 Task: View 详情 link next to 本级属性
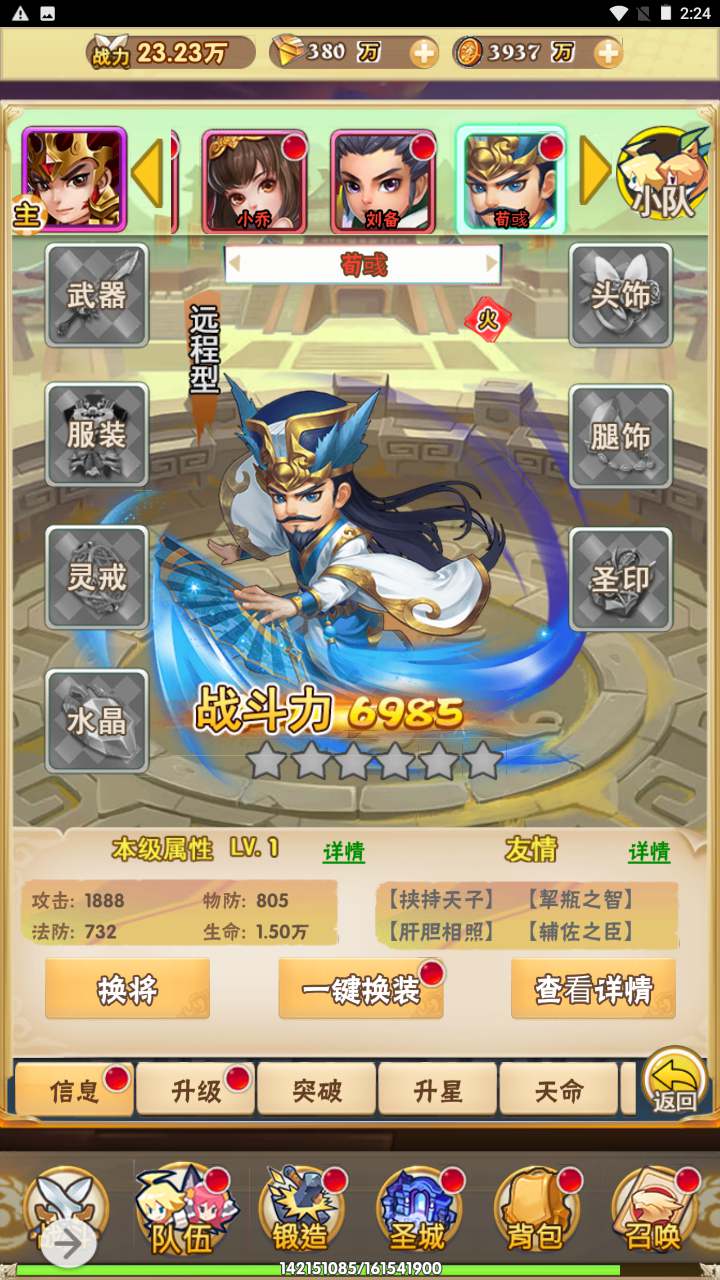click(343, 852)
